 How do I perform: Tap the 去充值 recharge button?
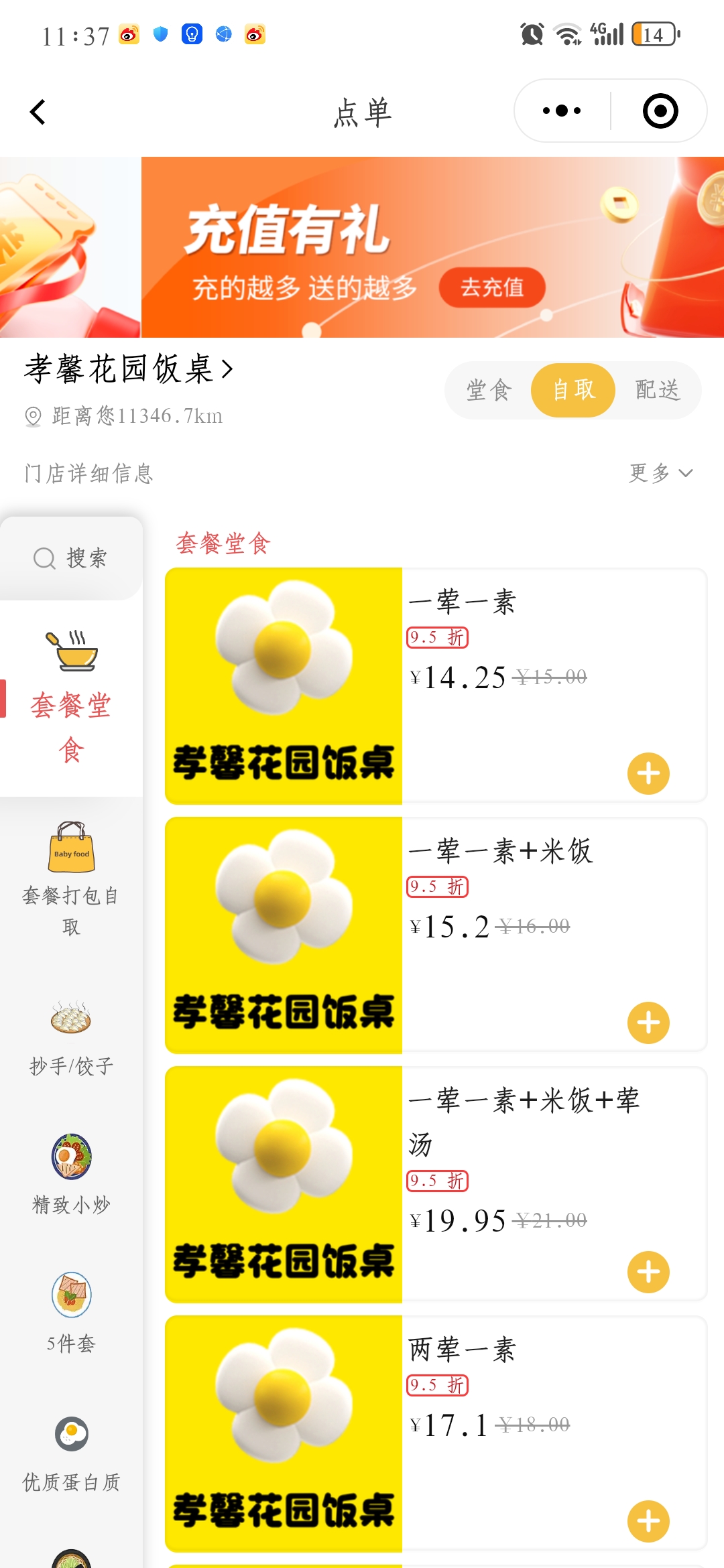491,287
